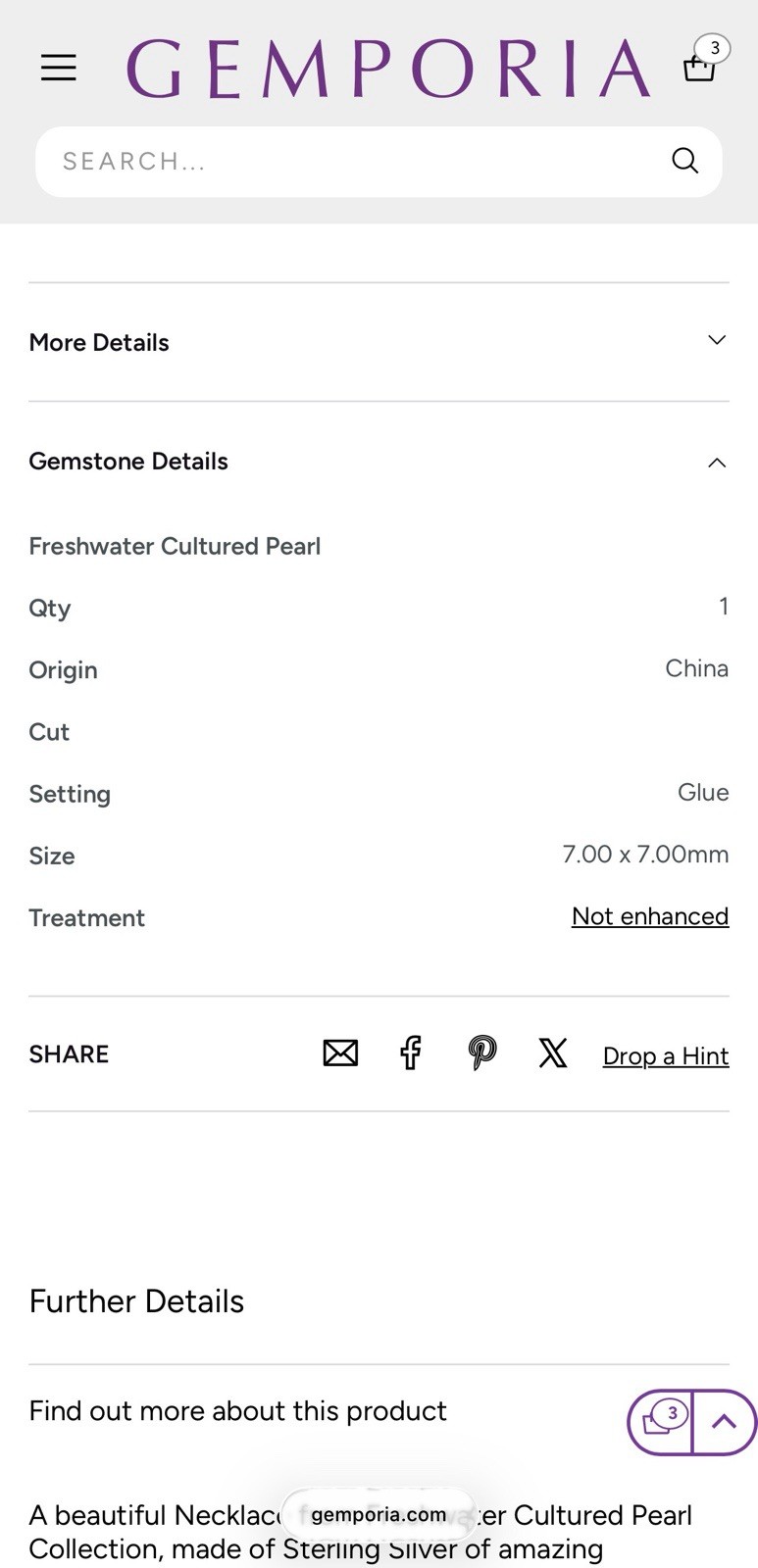Viewport: 758px width, 1568px height.
Task: Open the hamburger menu
Action: point(59,68)
